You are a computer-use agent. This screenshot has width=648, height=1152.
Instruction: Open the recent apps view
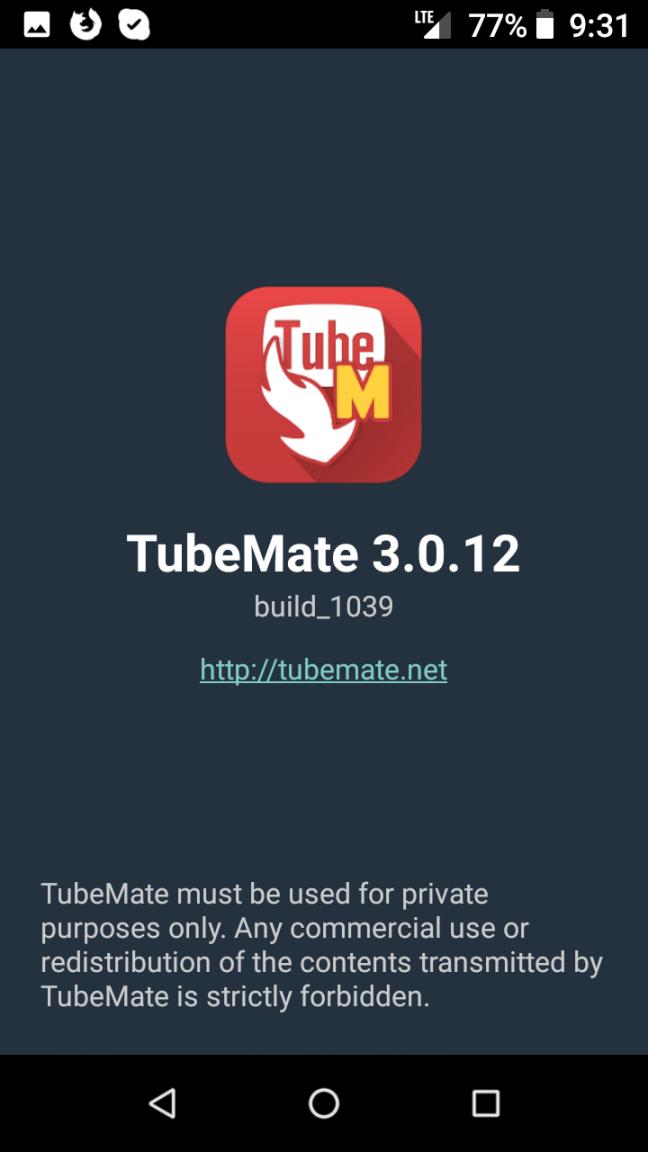coord(486,1103)
